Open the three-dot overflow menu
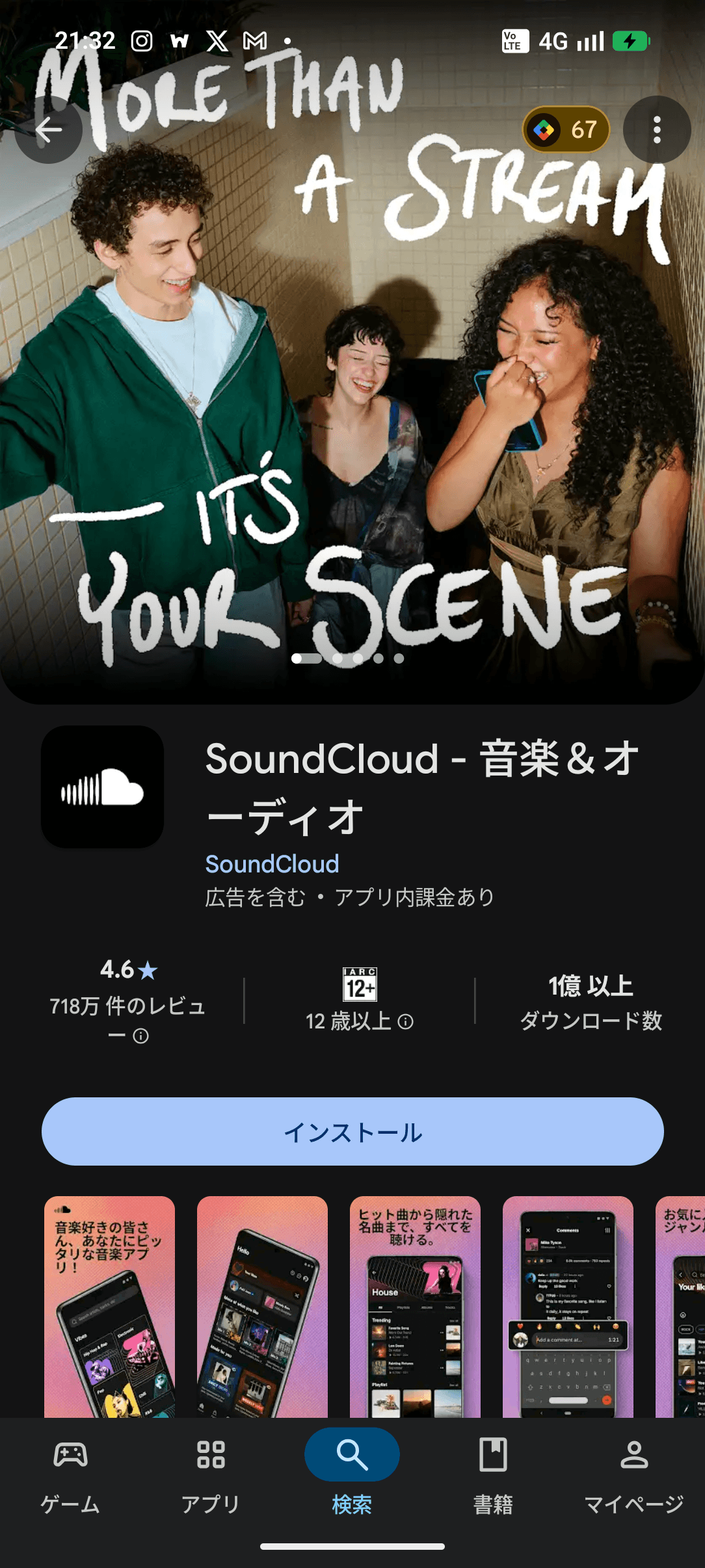 coord(657,130)
